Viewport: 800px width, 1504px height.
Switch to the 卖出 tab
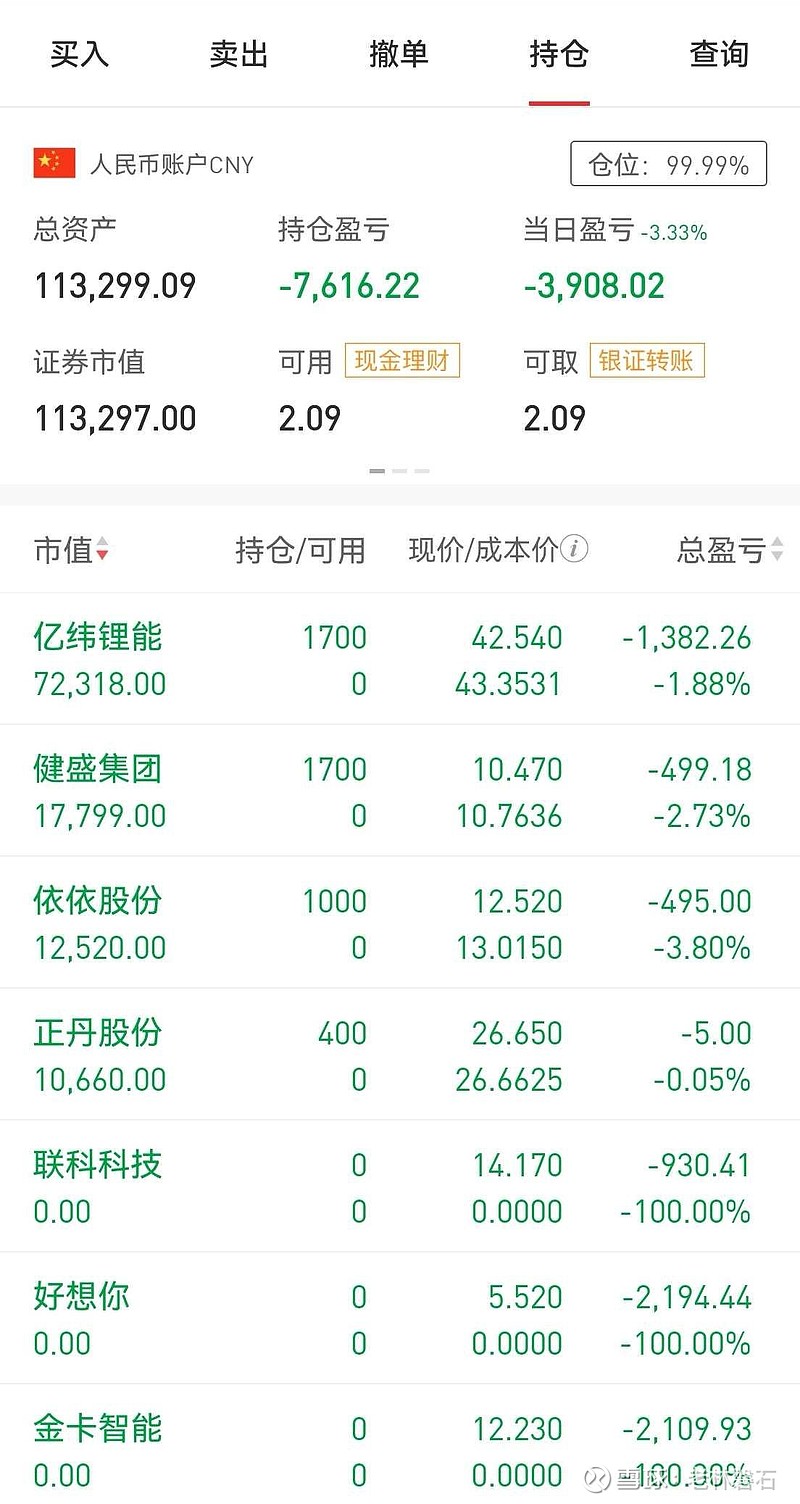pyautogui.click(x=239, y=54)
